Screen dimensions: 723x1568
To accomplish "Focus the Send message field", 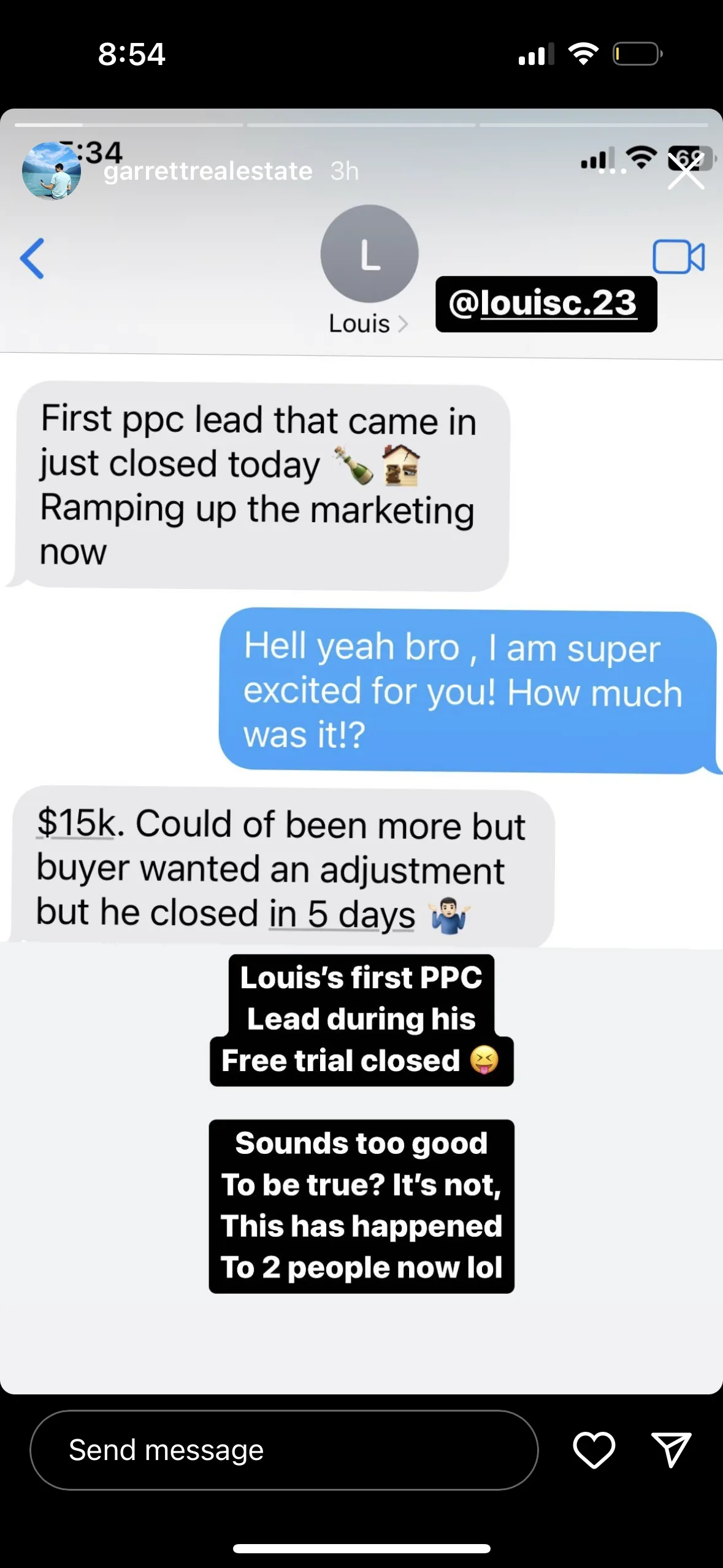I will (284, 1450).
